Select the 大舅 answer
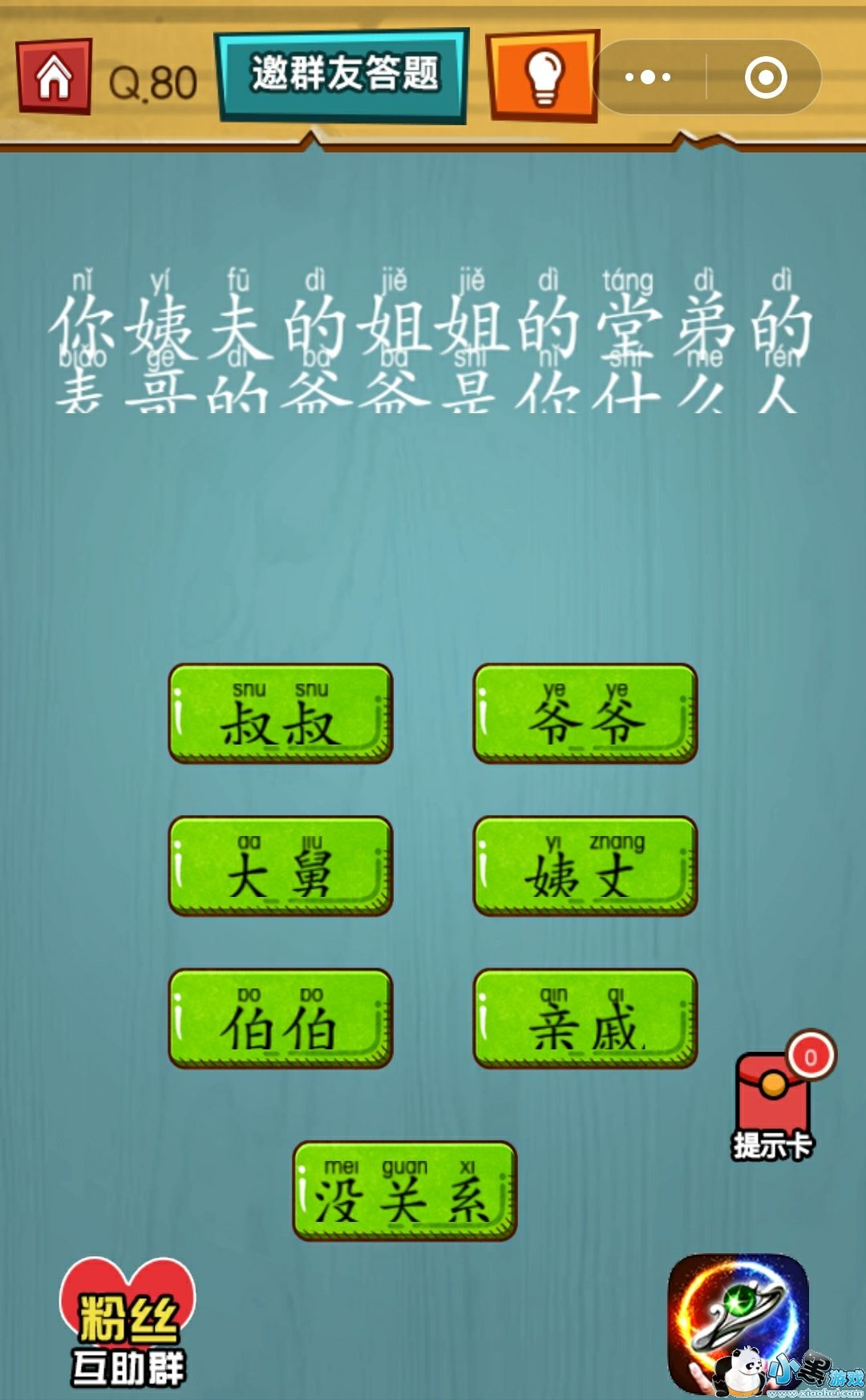Viewport: 866px width, 1400px height. 280,866
